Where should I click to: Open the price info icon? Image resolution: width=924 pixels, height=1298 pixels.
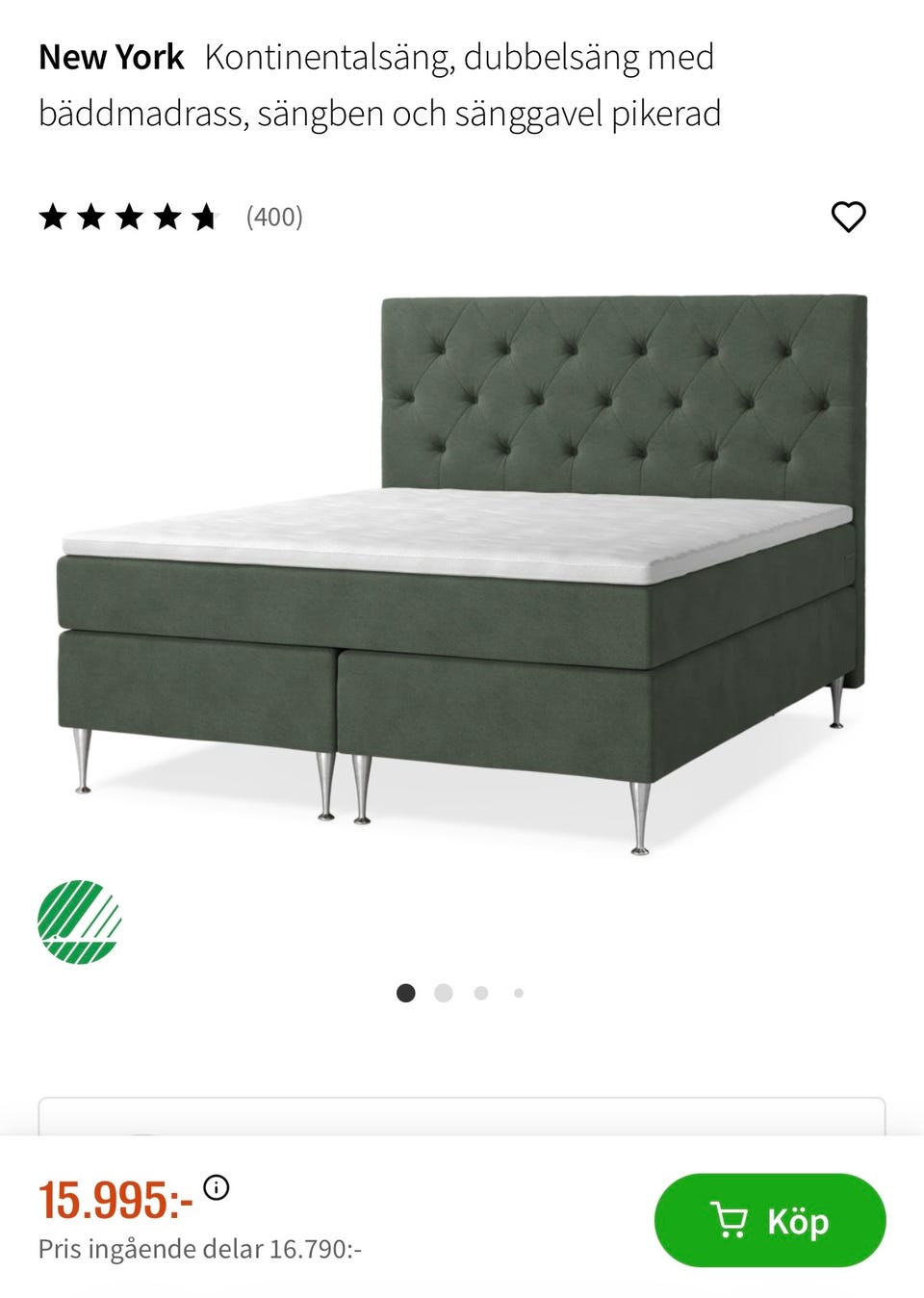pyautogui.click(x=217, y=1185)
